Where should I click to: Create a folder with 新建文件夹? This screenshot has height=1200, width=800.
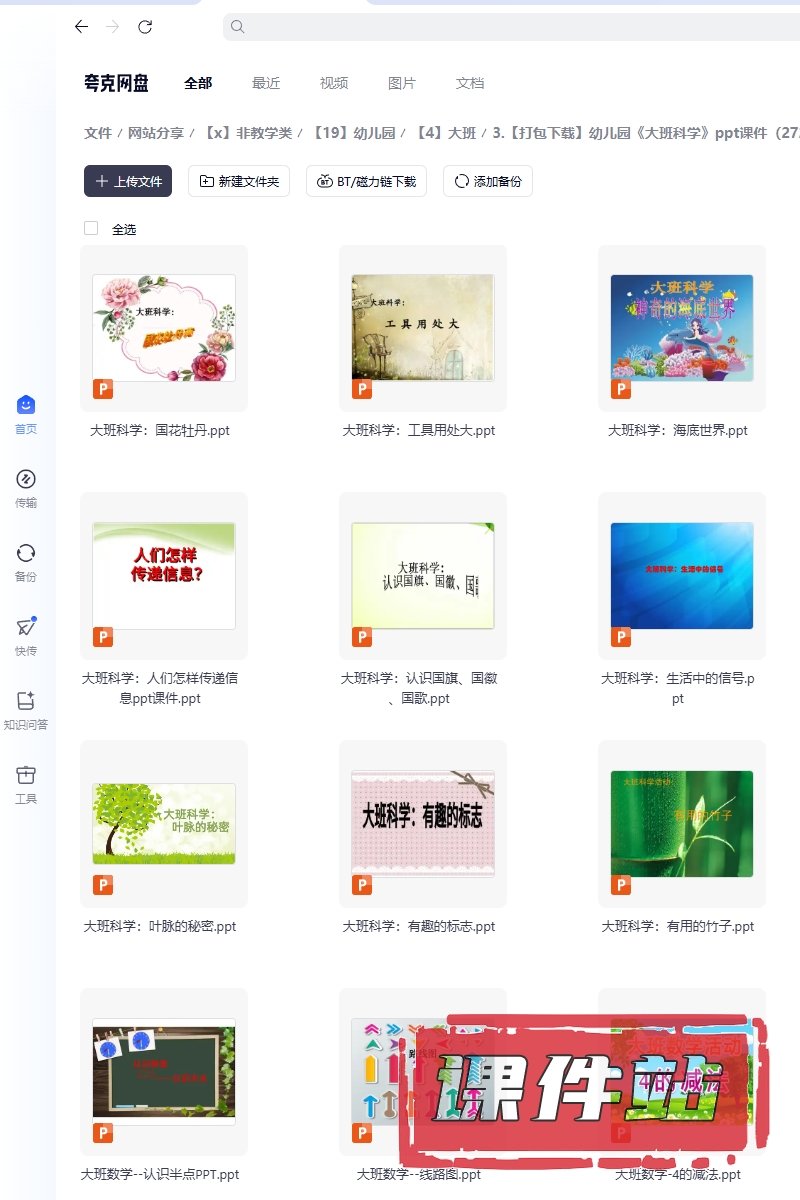(x=239, y=181)
